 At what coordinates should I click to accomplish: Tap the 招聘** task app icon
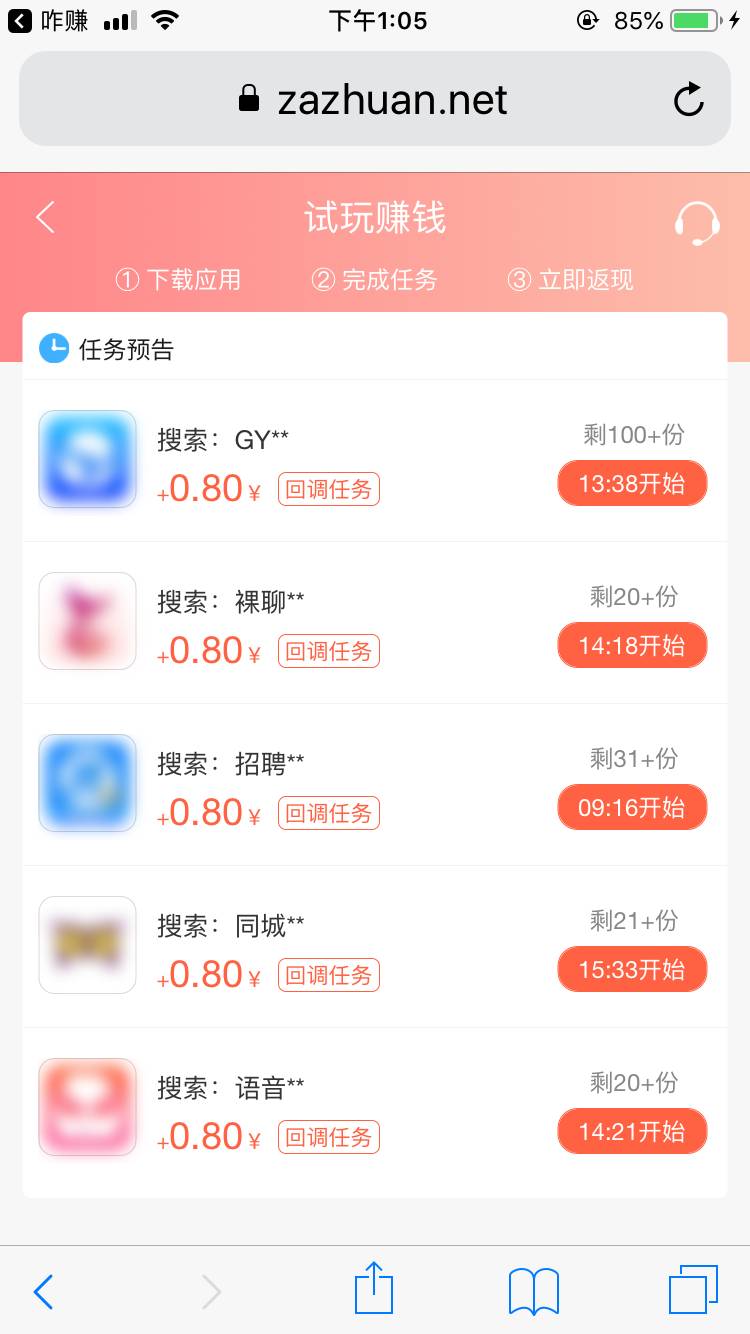(87, 783)
